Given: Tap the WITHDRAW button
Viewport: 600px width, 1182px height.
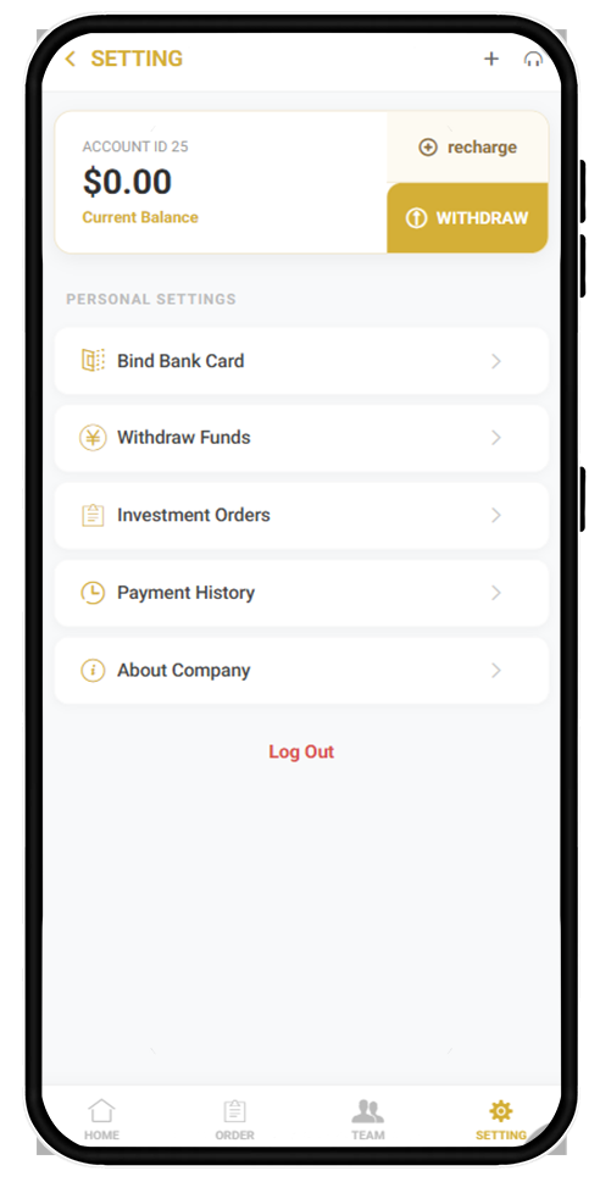Looking at the screenshot, I should 468,218.
